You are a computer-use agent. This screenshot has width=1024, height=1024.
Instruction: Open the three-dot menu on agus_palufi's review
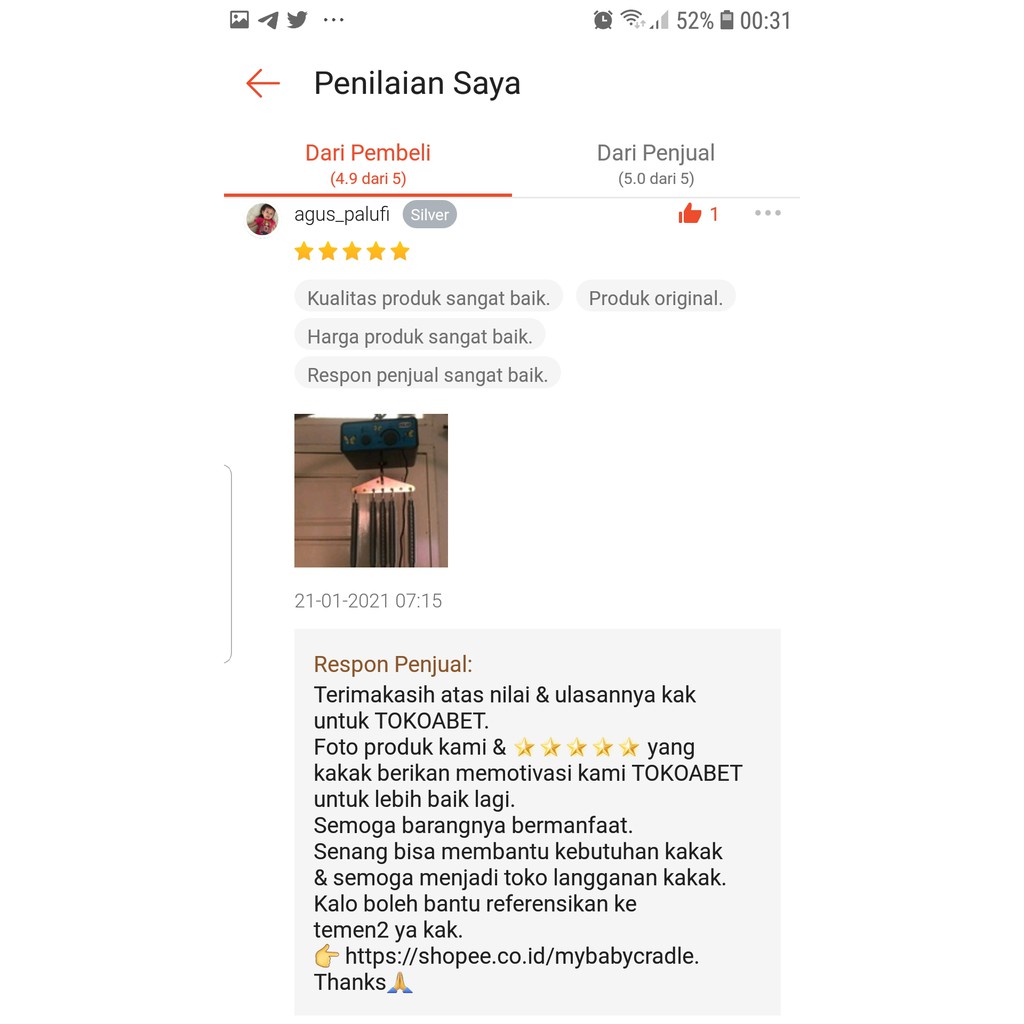(x=768, y=213)
